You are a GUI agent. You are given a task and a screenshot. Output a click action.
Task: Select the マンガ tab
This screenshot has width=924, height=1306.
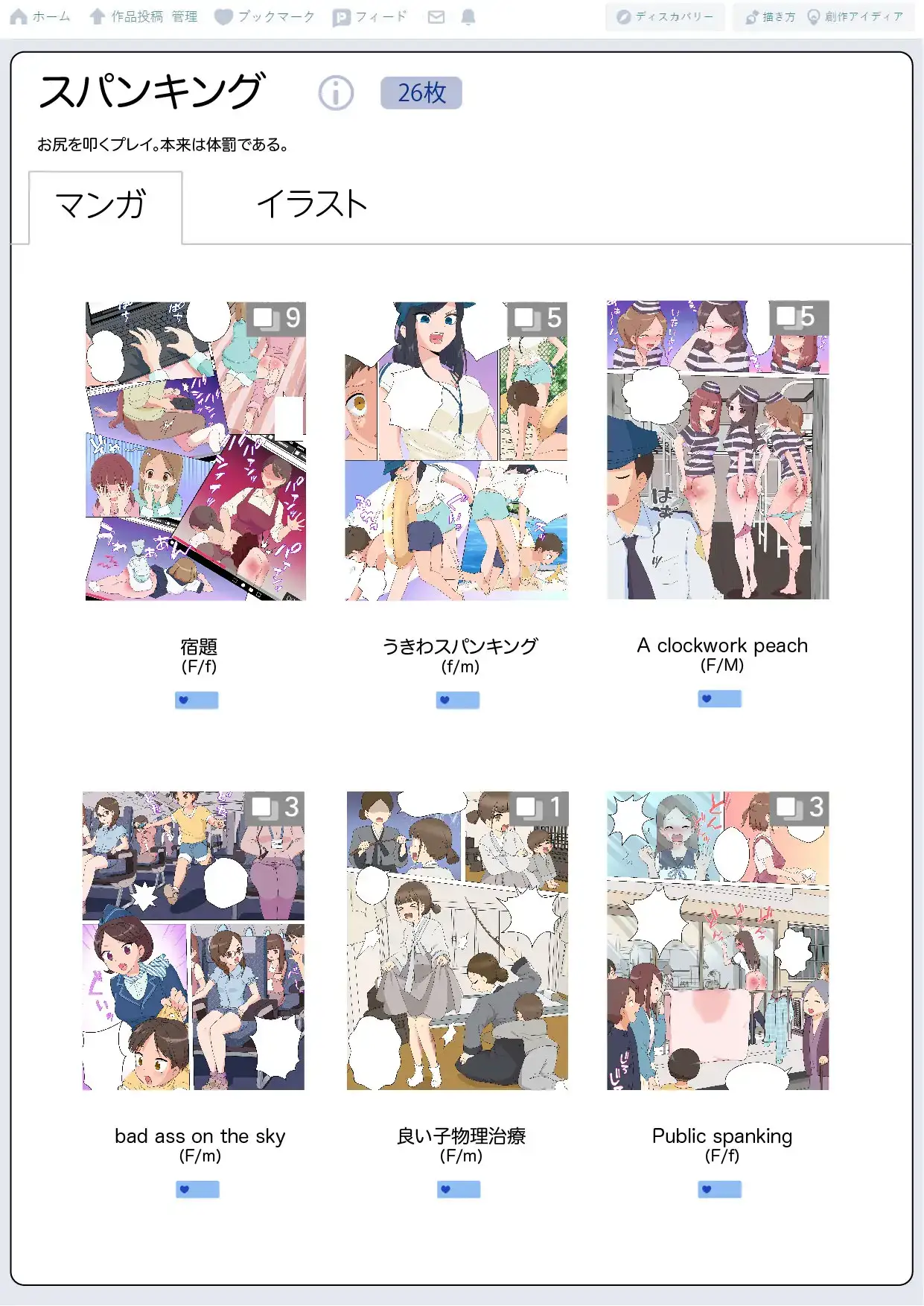101,205
